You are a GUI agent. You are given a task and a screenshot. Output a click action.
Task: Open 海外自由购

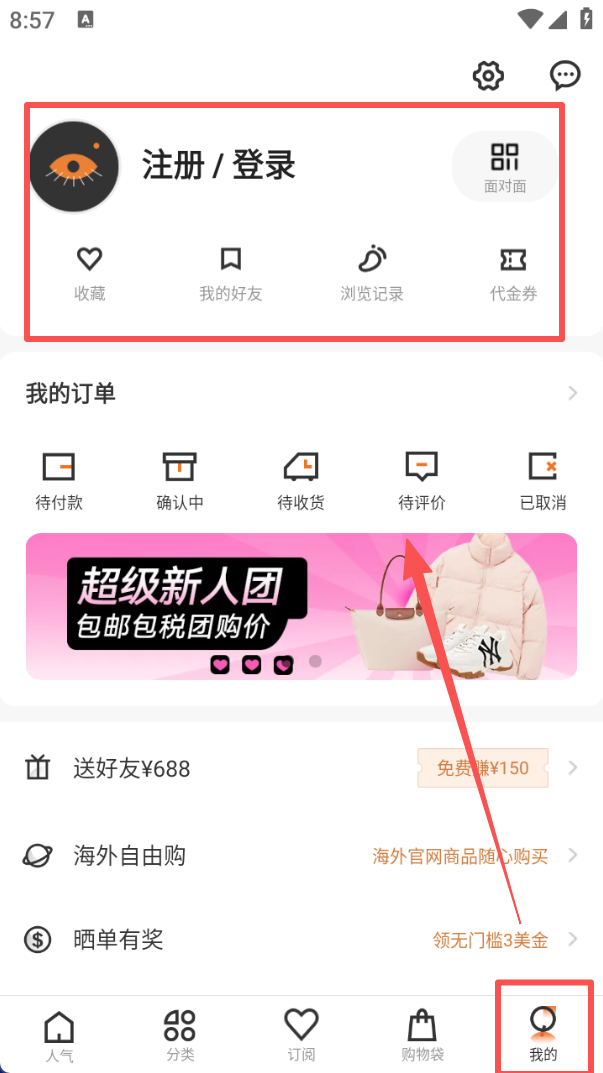pos(301,856)
